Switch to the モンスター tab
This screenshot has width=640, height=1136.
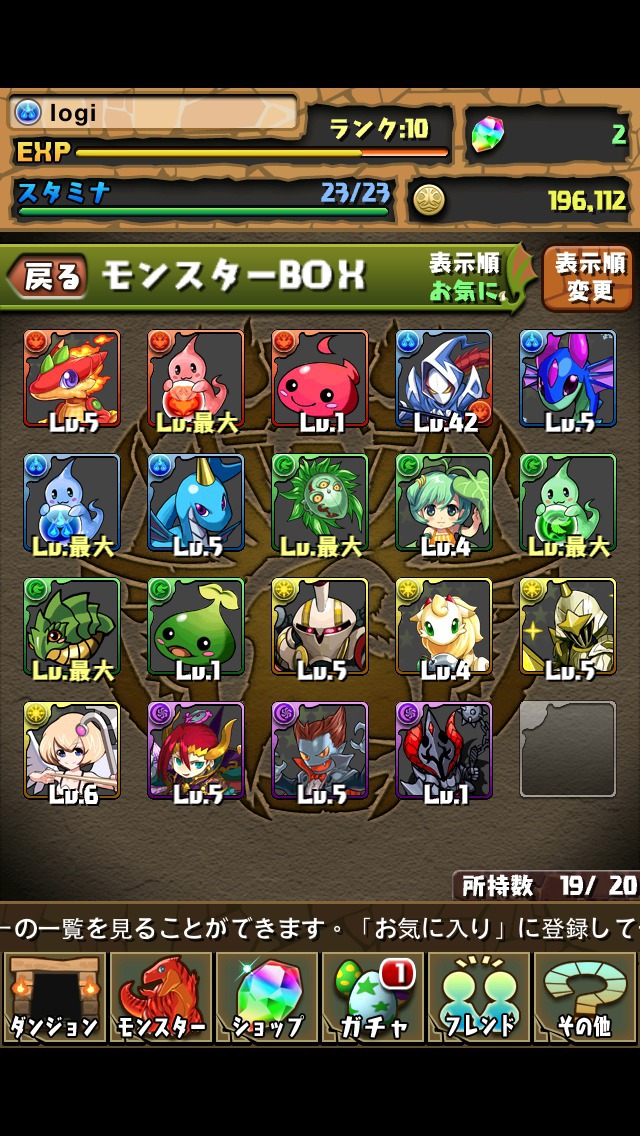[x=160, y=998]
